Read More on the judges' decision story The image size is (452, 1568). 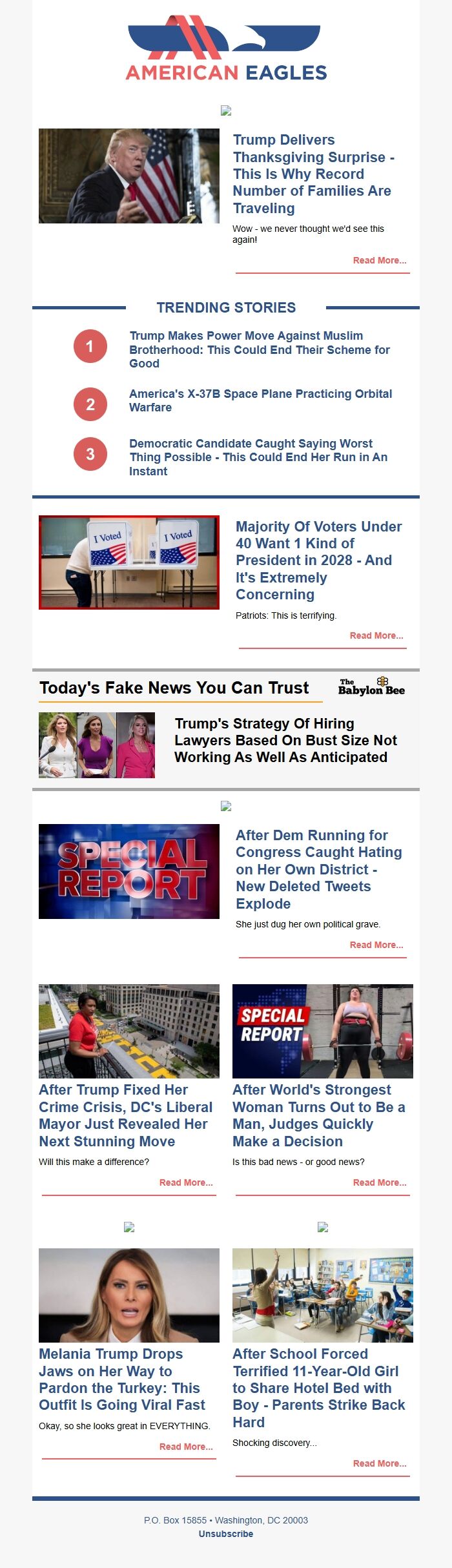click(x=379, y=1183)
